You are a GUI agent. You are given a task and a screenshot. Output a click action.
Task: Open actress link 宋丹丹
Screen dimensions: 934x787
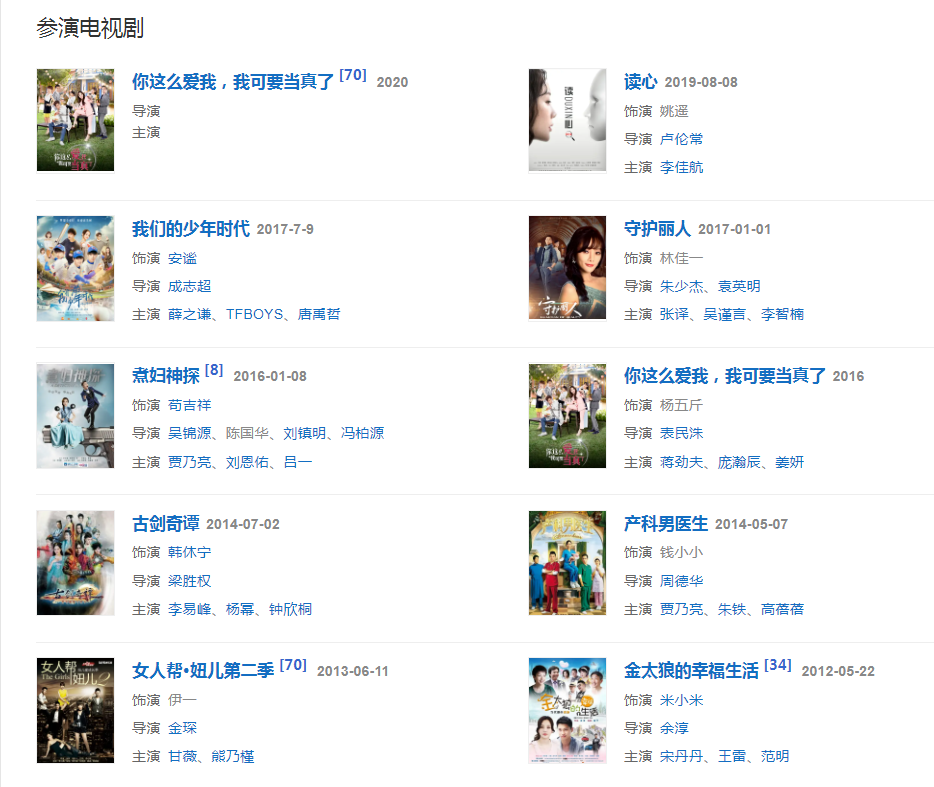click(682, 756)
